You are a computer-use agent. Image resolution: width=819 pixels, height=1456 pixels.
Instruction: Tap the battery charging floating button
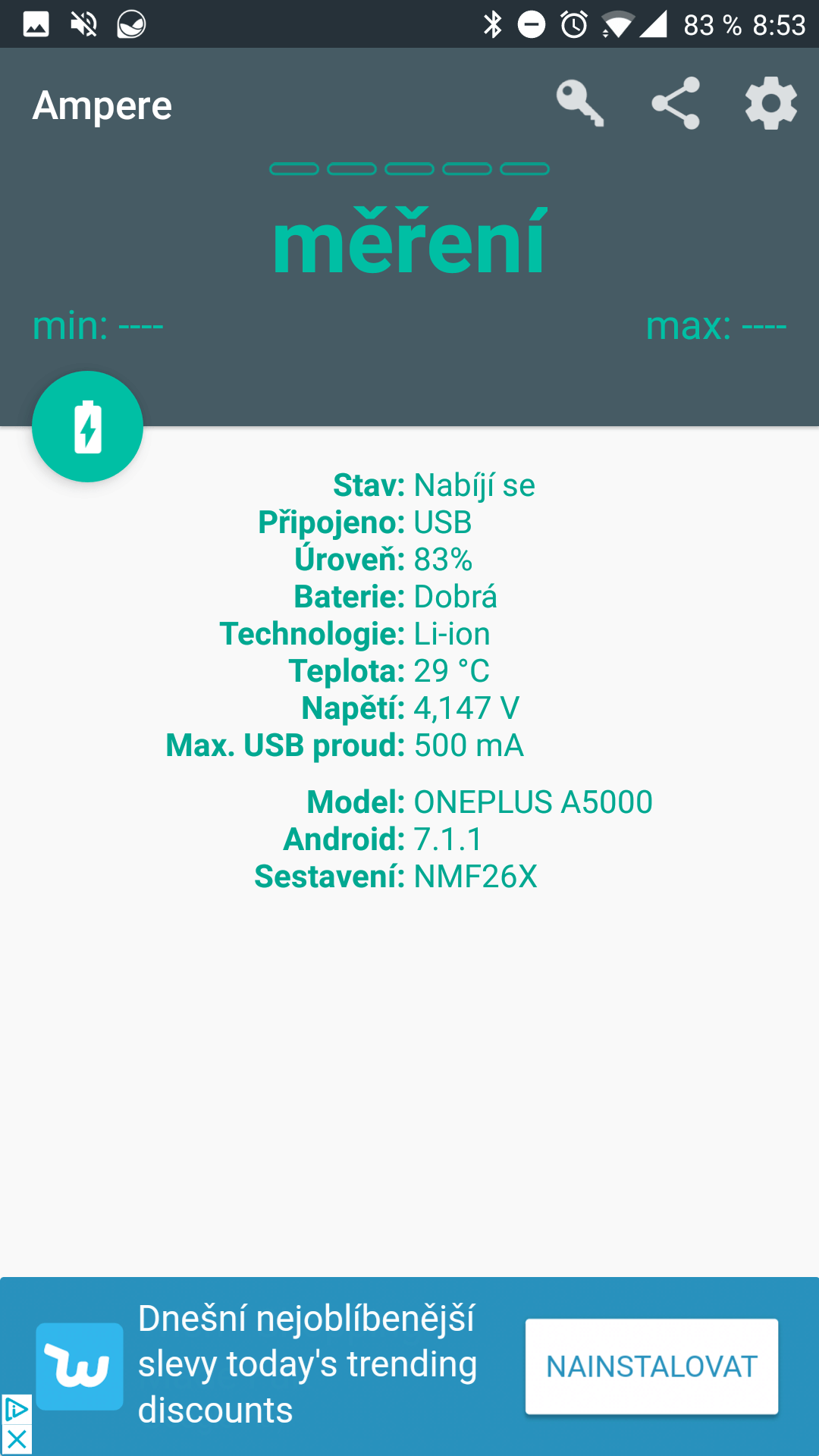[88, 426]
